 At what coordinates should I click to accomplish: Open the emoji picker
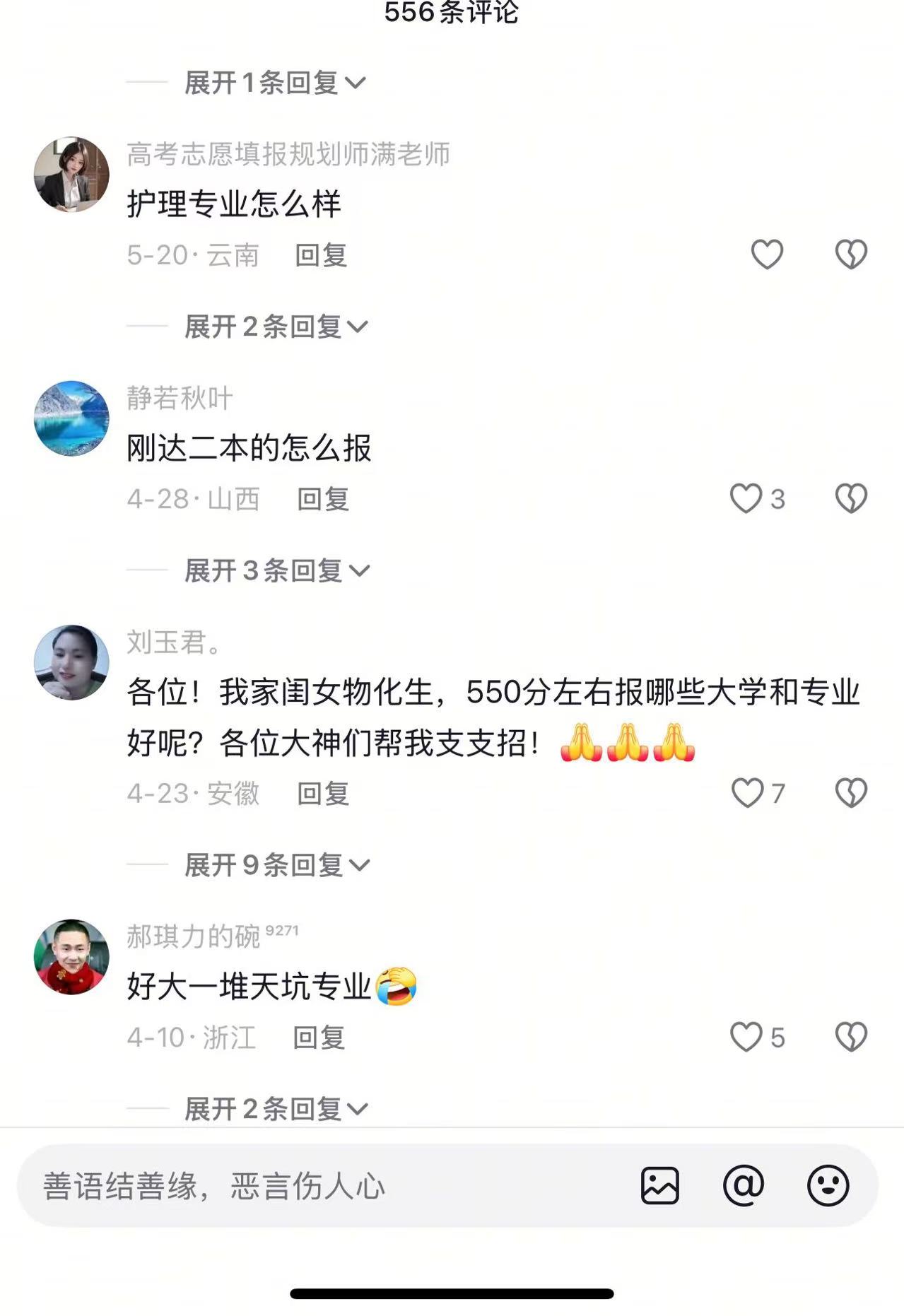click(x=828, y=1186)
